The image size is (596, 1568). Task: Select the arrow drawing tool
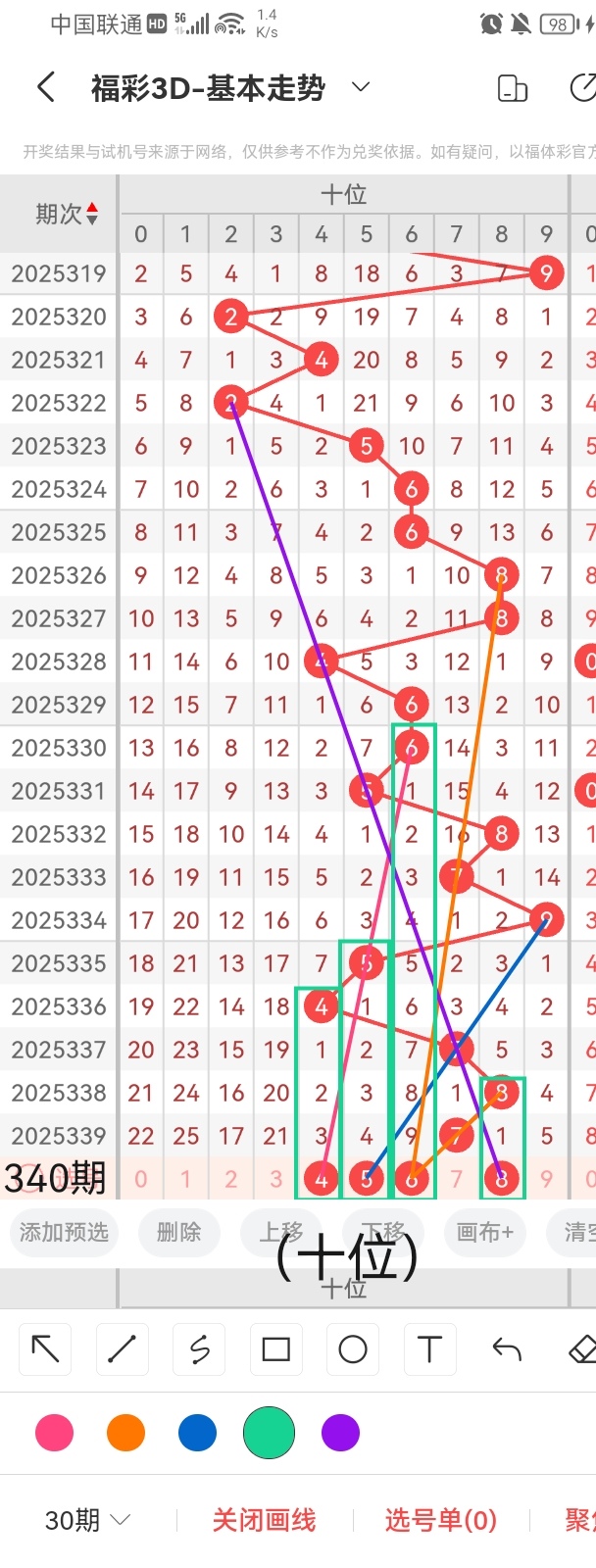45,1349
